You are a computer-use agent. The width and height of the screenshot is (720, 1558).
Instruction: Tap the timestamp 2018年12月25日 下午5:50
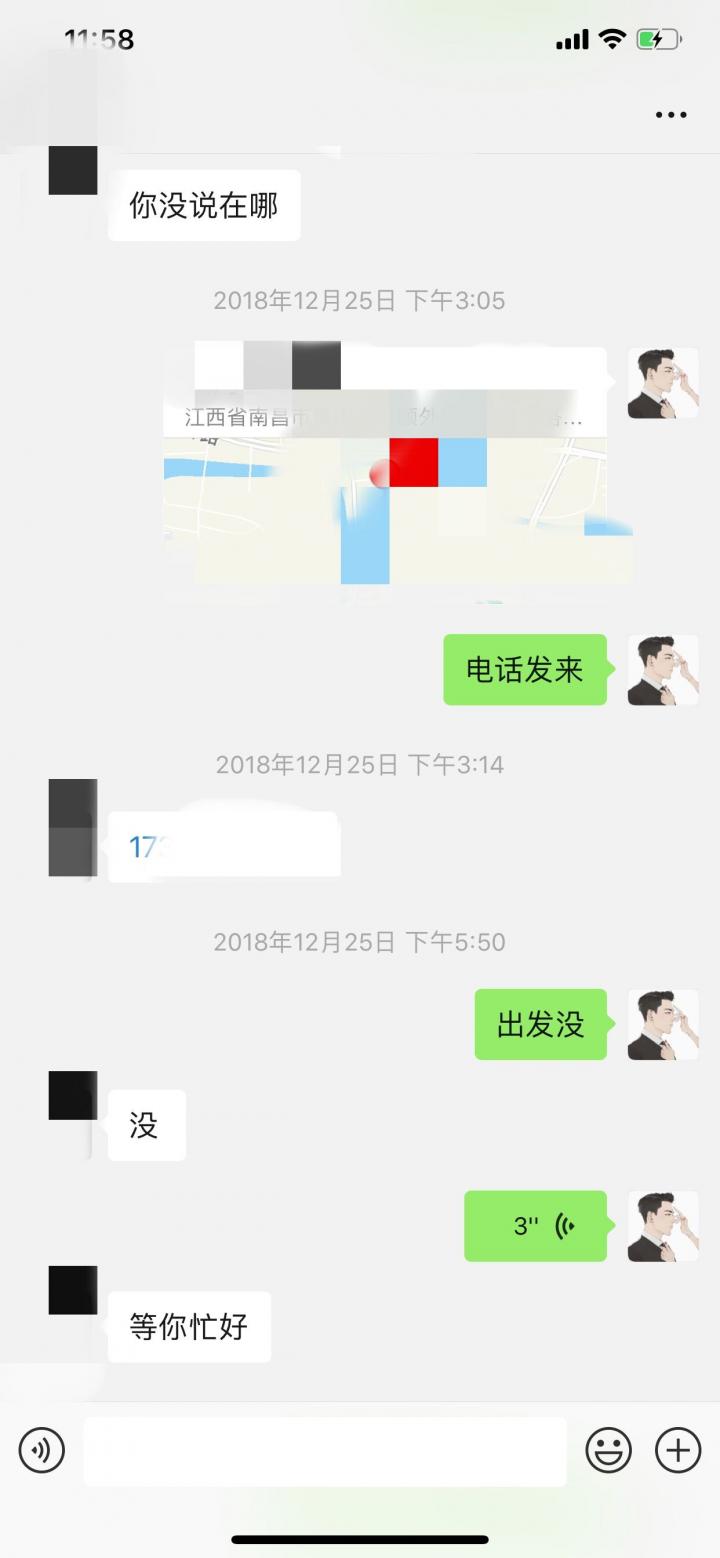pyautogui.click(x=360, y=941)
